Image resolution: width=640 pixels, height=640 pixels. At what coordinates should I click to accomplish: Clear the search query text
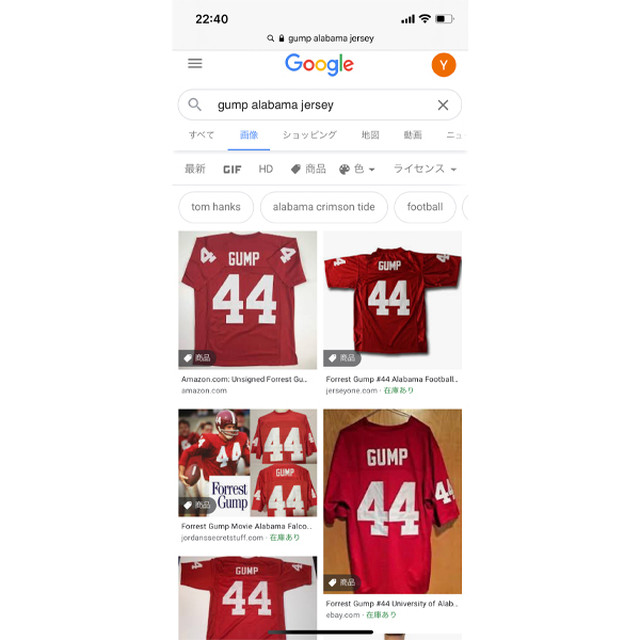443,105
